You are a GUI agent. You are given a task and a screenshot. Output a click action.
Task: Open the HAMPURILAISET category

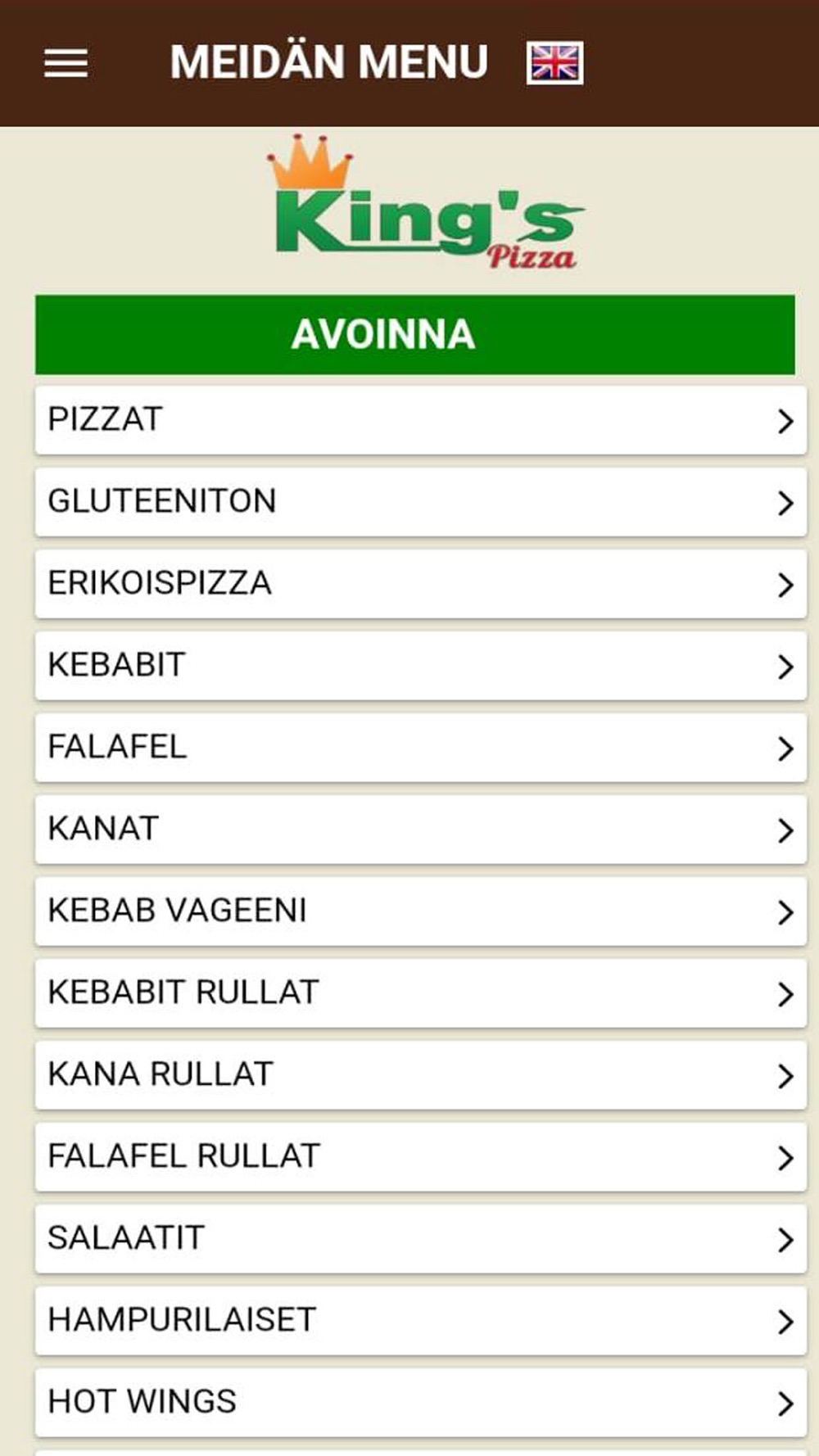421,1321
